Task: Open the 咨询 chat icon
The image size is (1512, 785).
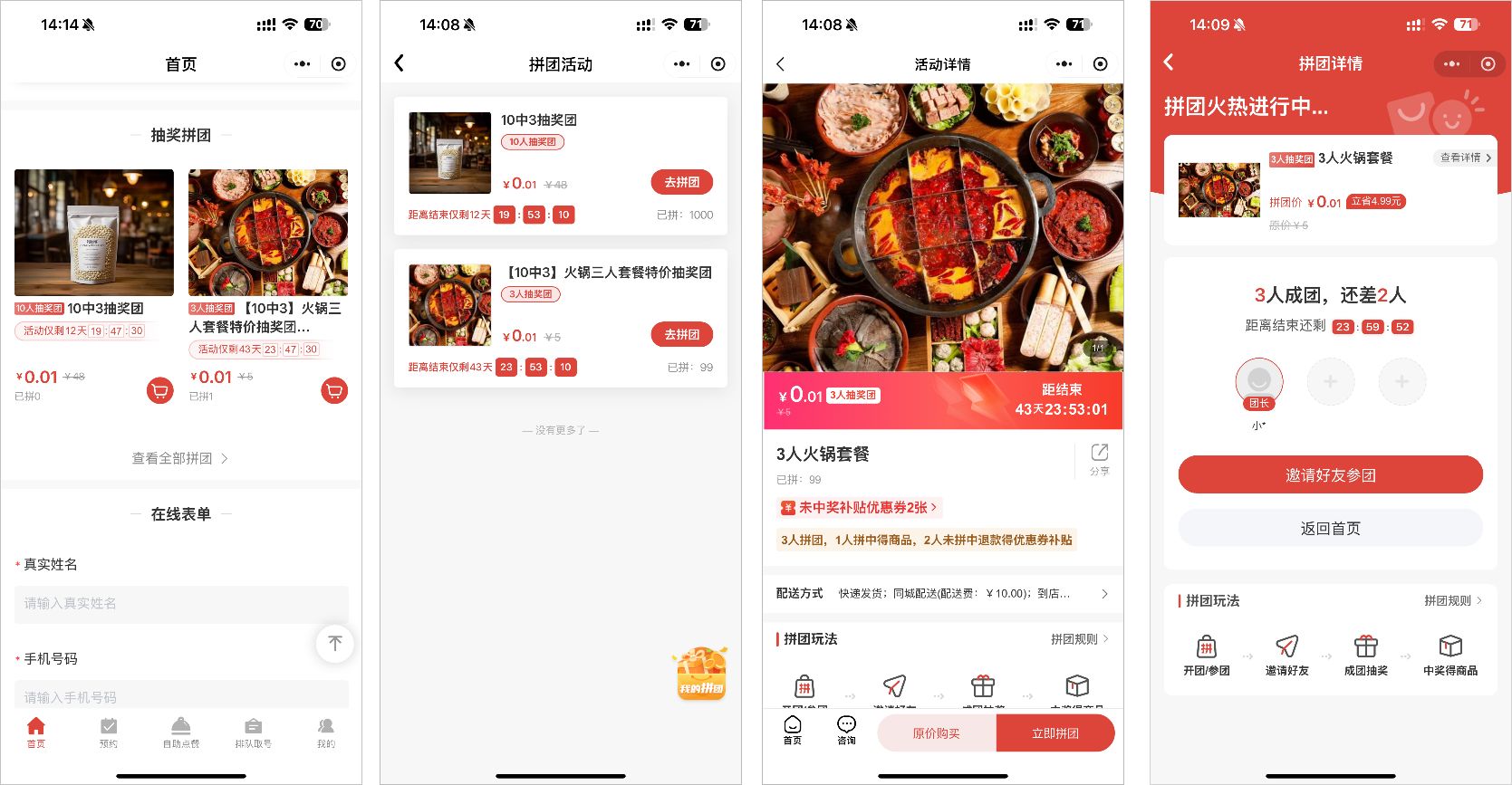Action: click(846, 730)
